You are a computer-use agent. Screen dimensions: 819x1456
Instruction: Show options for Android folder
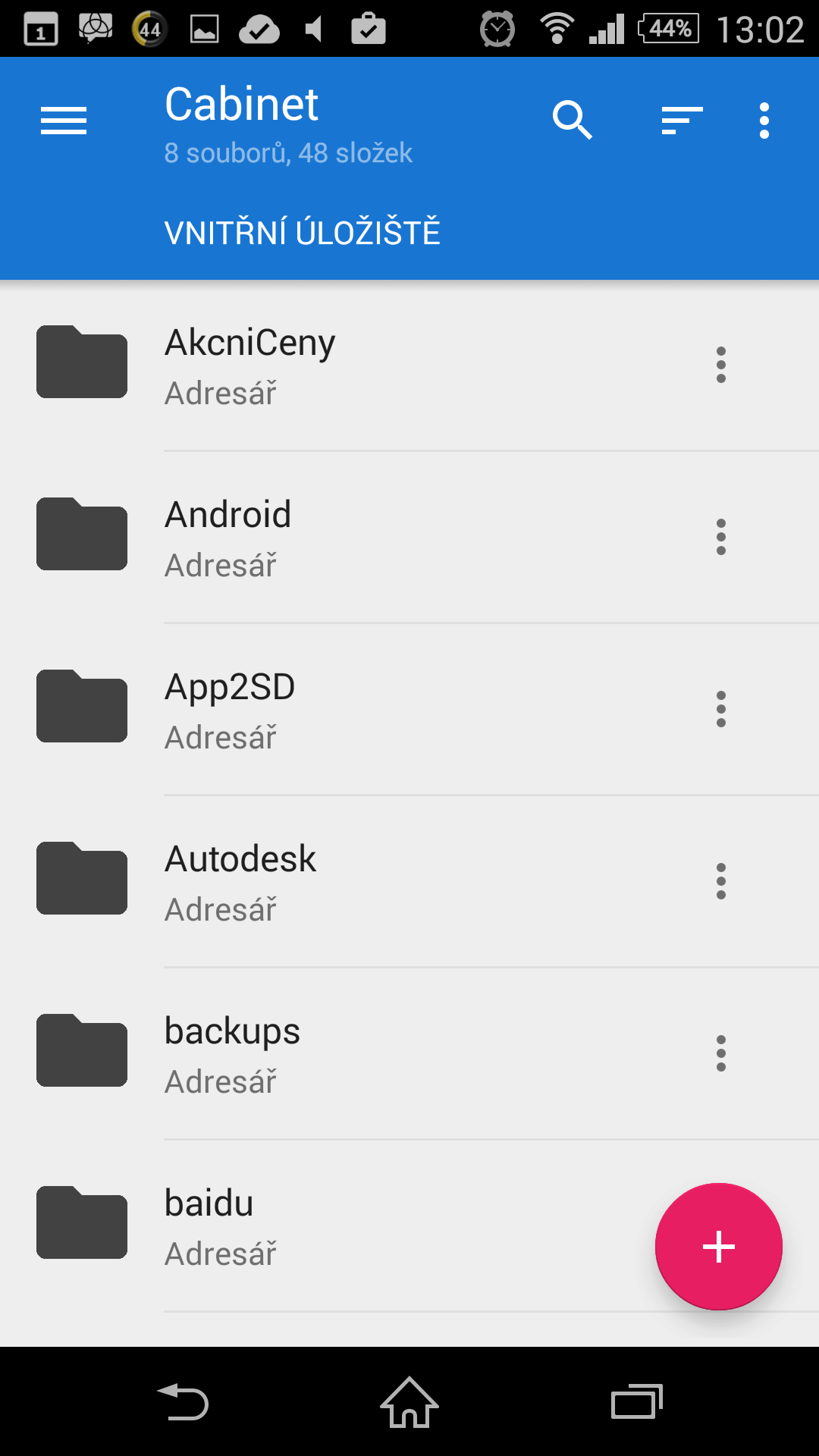click(x=721, y=537)
